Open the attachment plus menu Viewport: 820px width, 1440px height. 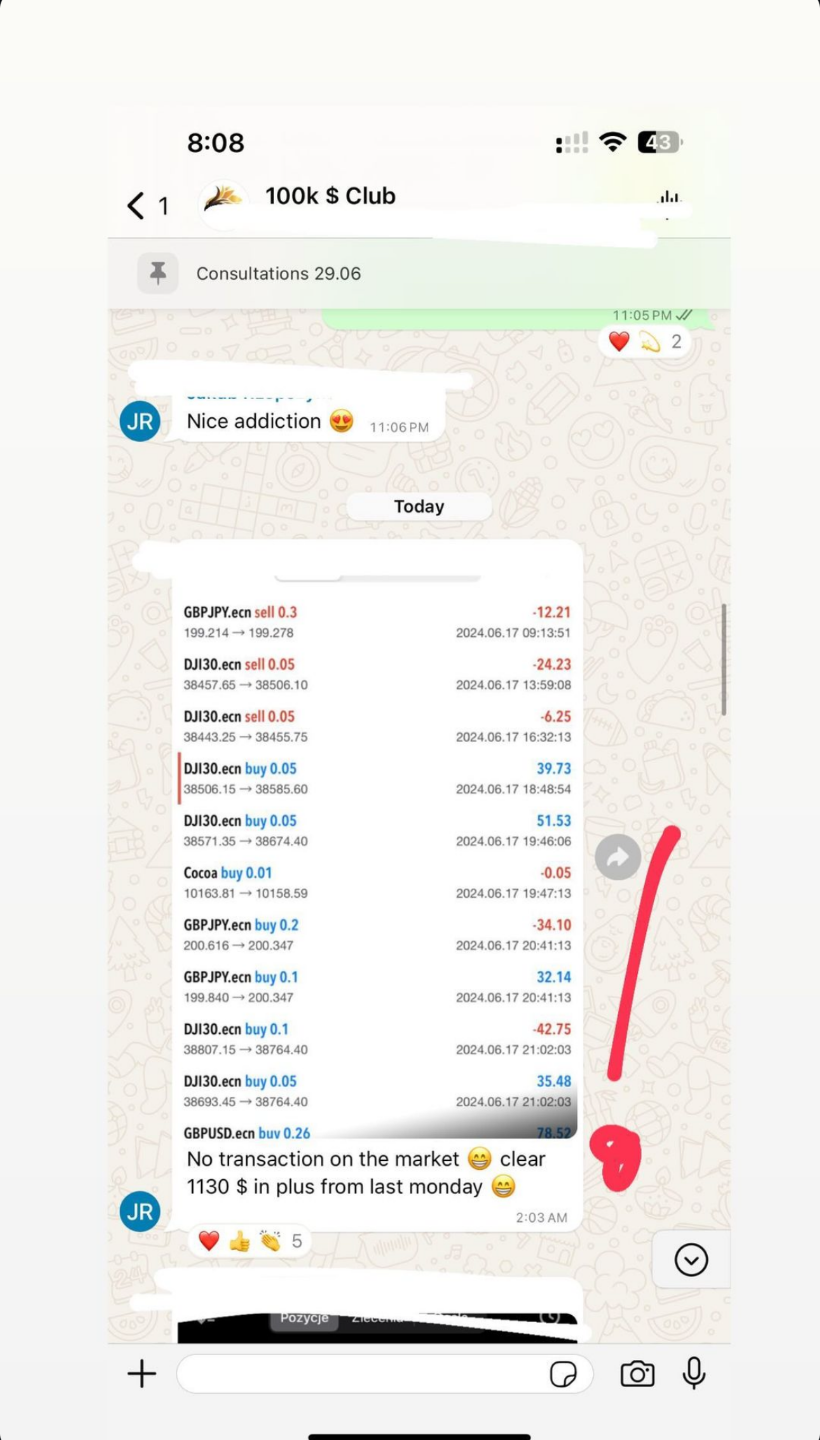click(x=142, y=1374)
